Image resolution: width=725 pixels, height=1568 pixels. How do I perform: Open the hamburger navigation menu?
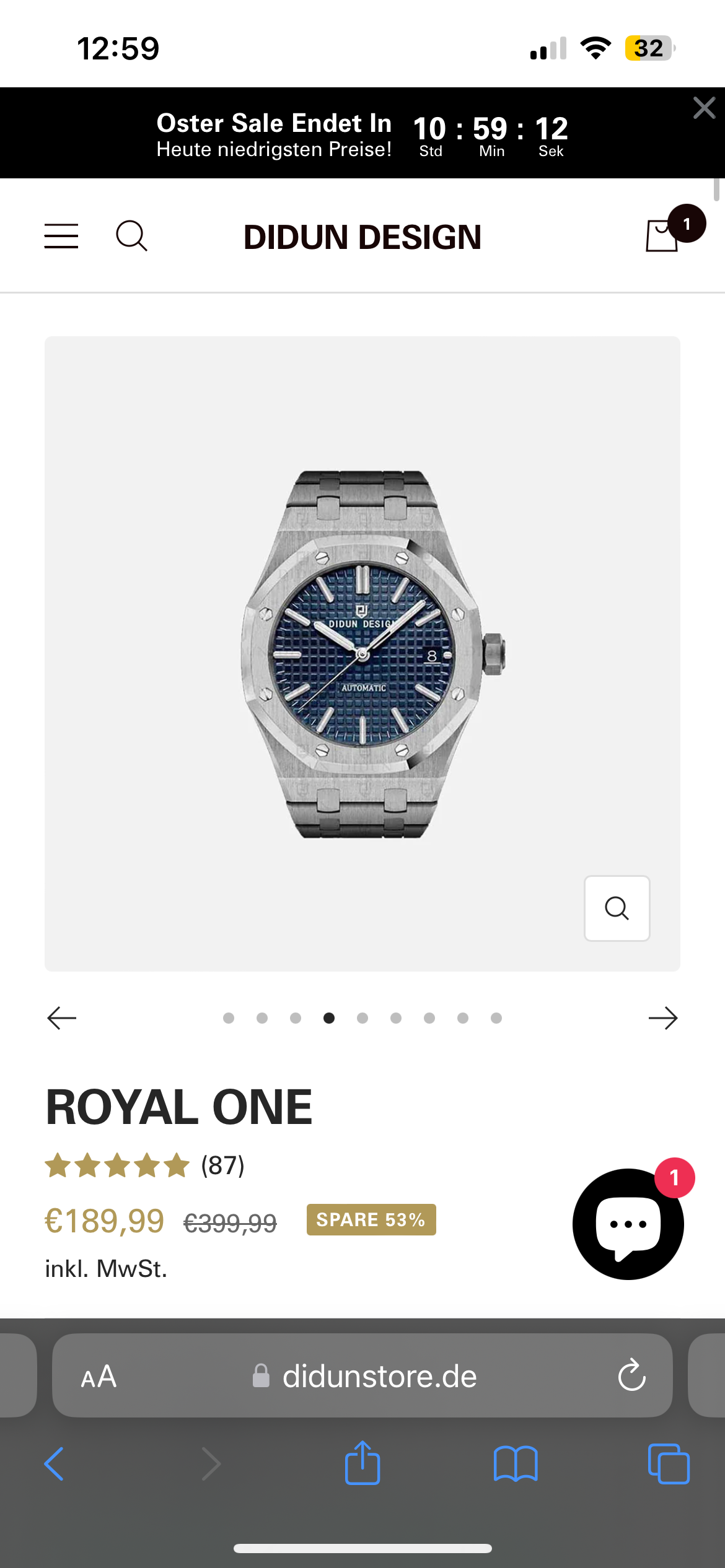tap(61, 236)
